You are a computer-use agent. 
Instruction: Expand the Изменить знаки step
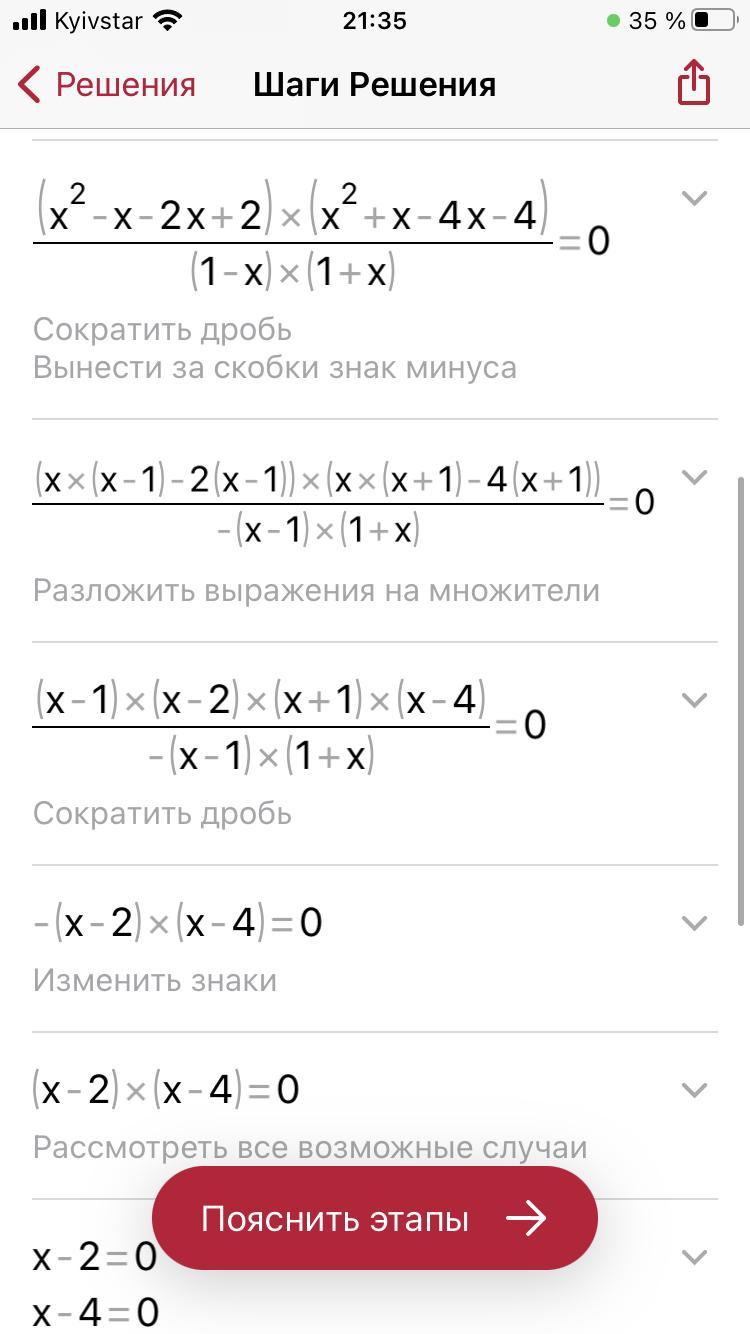click(x=694, y=922)
